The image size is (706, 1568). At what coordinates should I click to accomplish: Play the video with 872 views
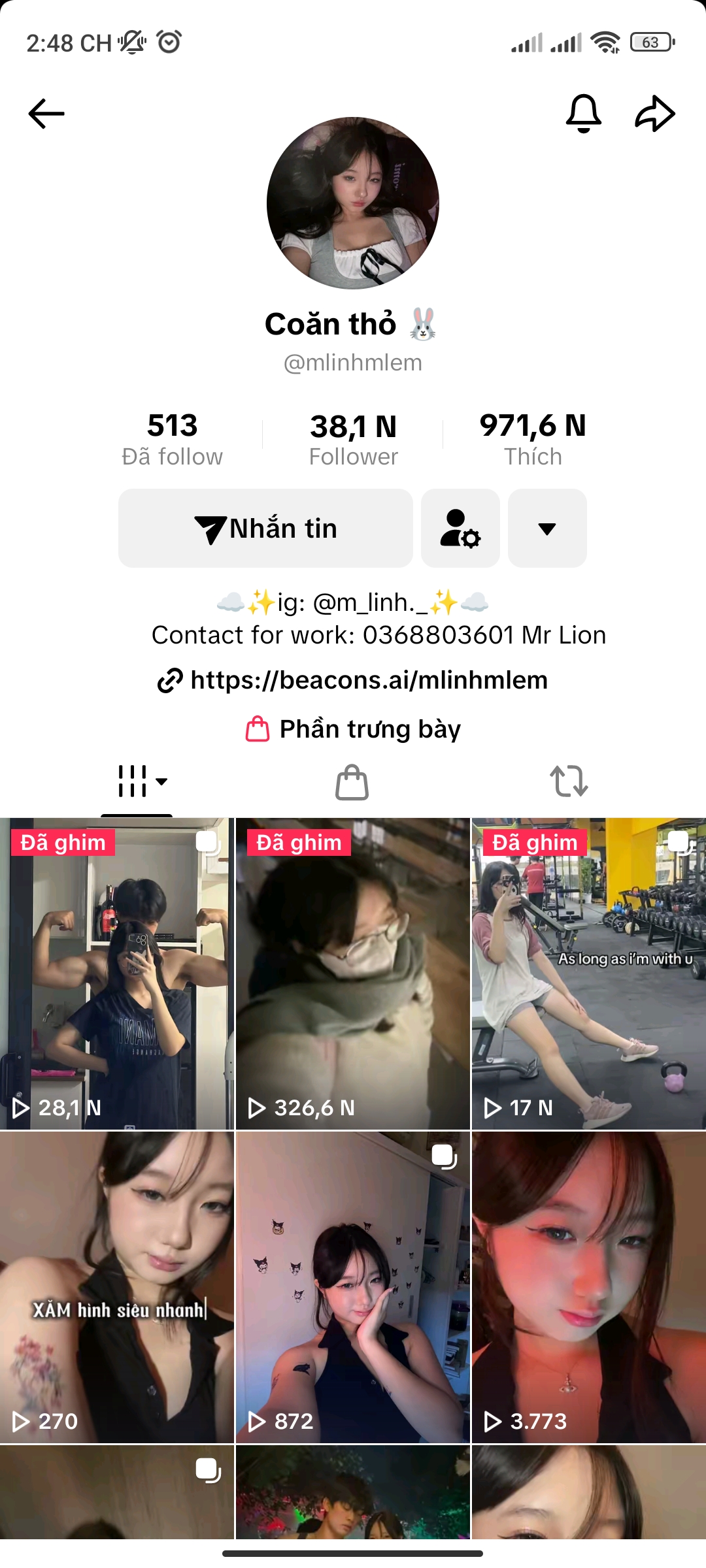pyautogui.click(x=353, y=1287)
